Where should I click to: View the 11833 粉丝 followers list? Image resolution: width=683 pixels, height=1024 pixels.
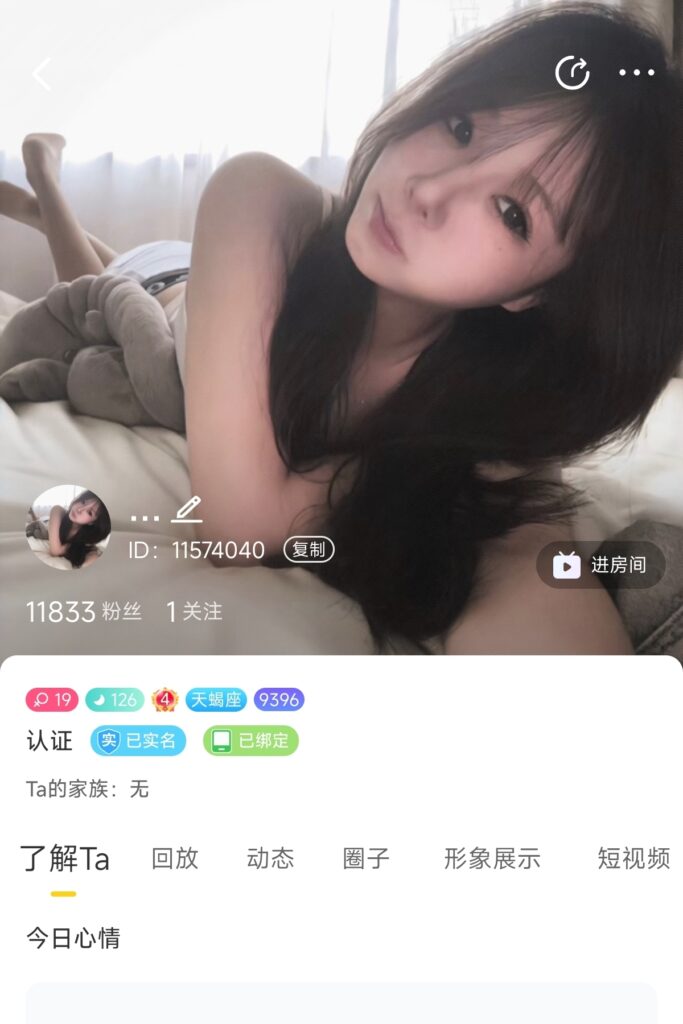[84, 612]
